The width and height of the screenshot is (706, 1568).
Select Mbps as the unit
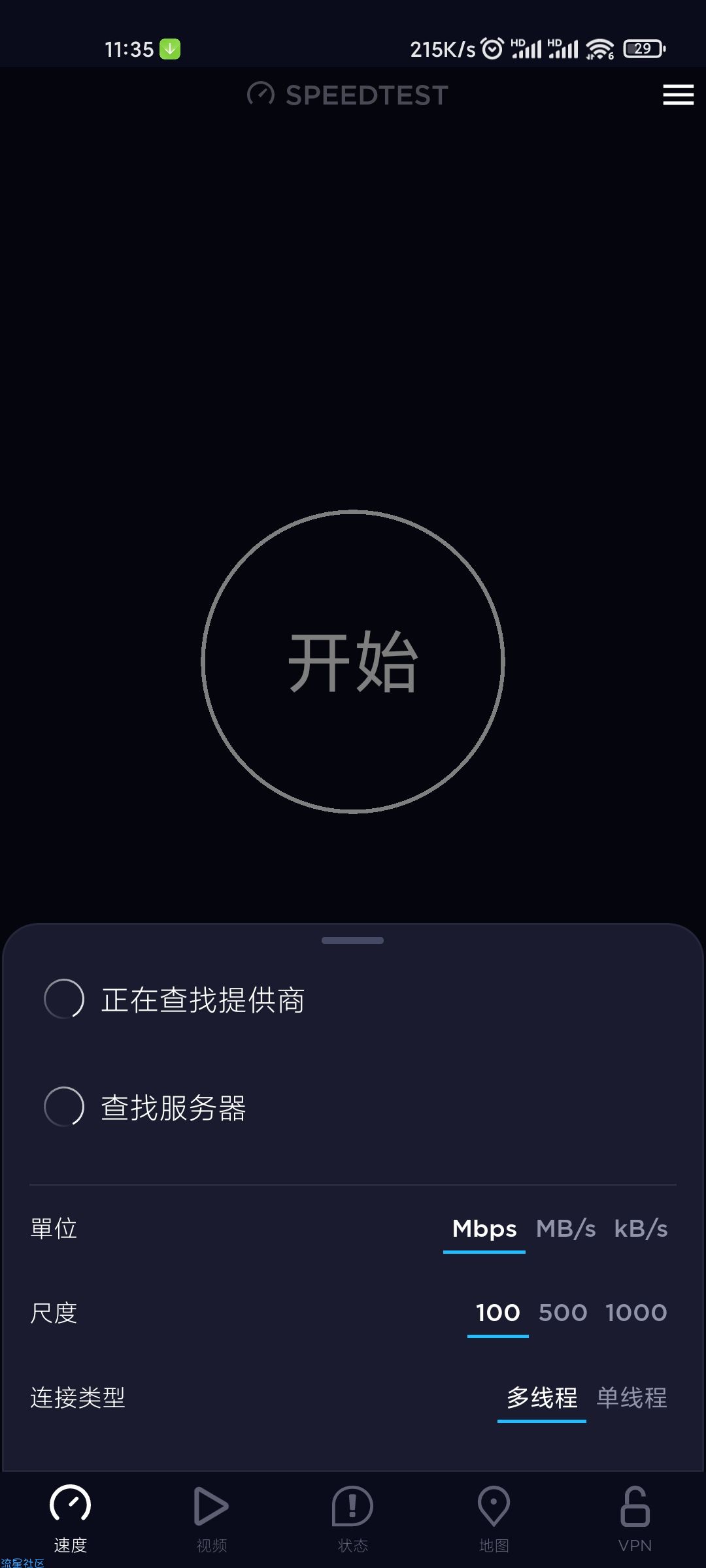[484, 1229]
